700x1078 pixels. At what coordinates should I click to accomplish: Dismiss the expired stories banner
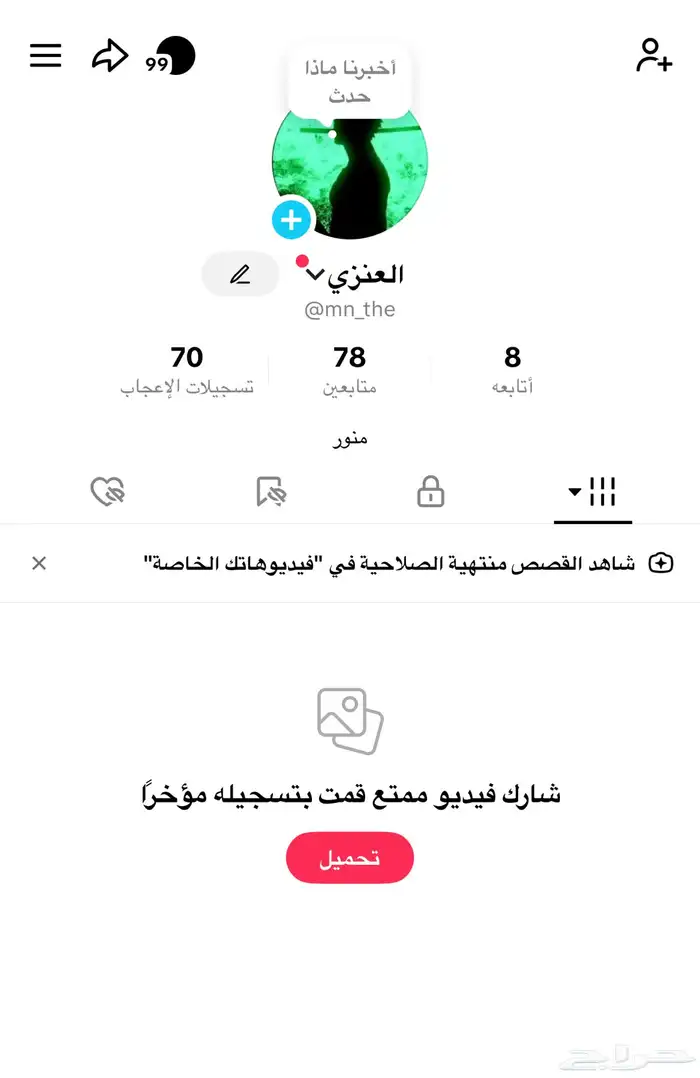pyautogui.click(x=39, y=563)
